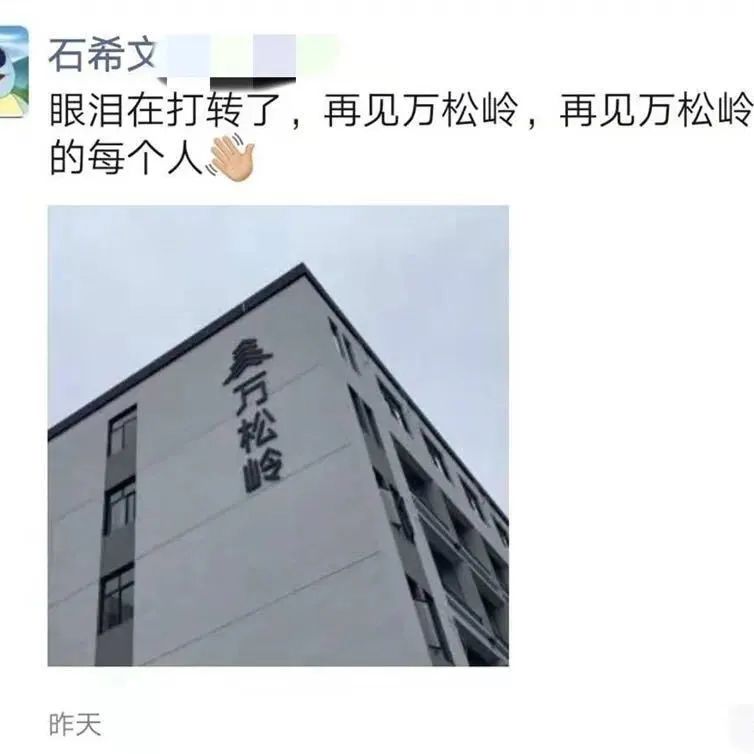The height and width of the screenshot is (754, 754).
Task: Open the 万松岭 building photo in the post
Action: (278, 436)
